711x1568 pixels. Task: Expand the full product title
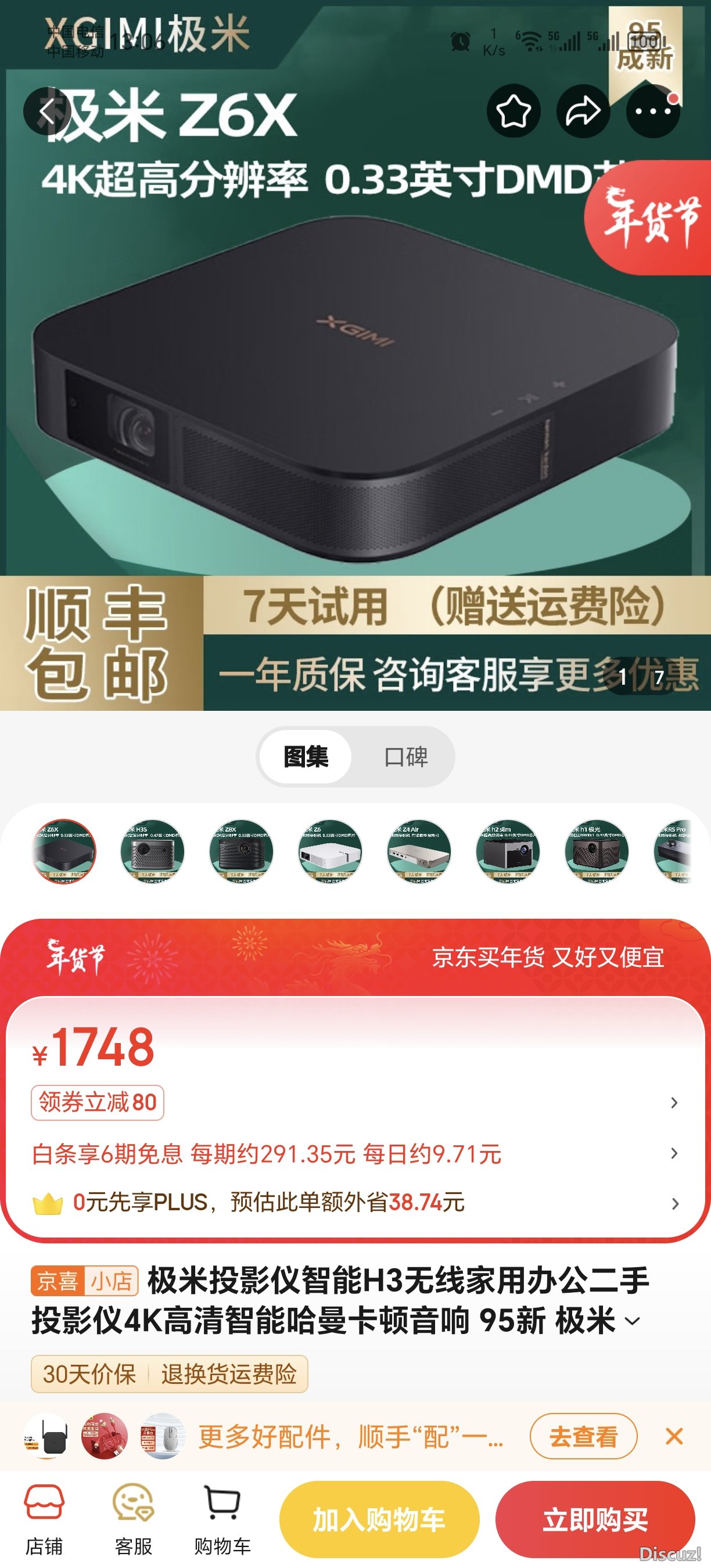coord(633,1322)
